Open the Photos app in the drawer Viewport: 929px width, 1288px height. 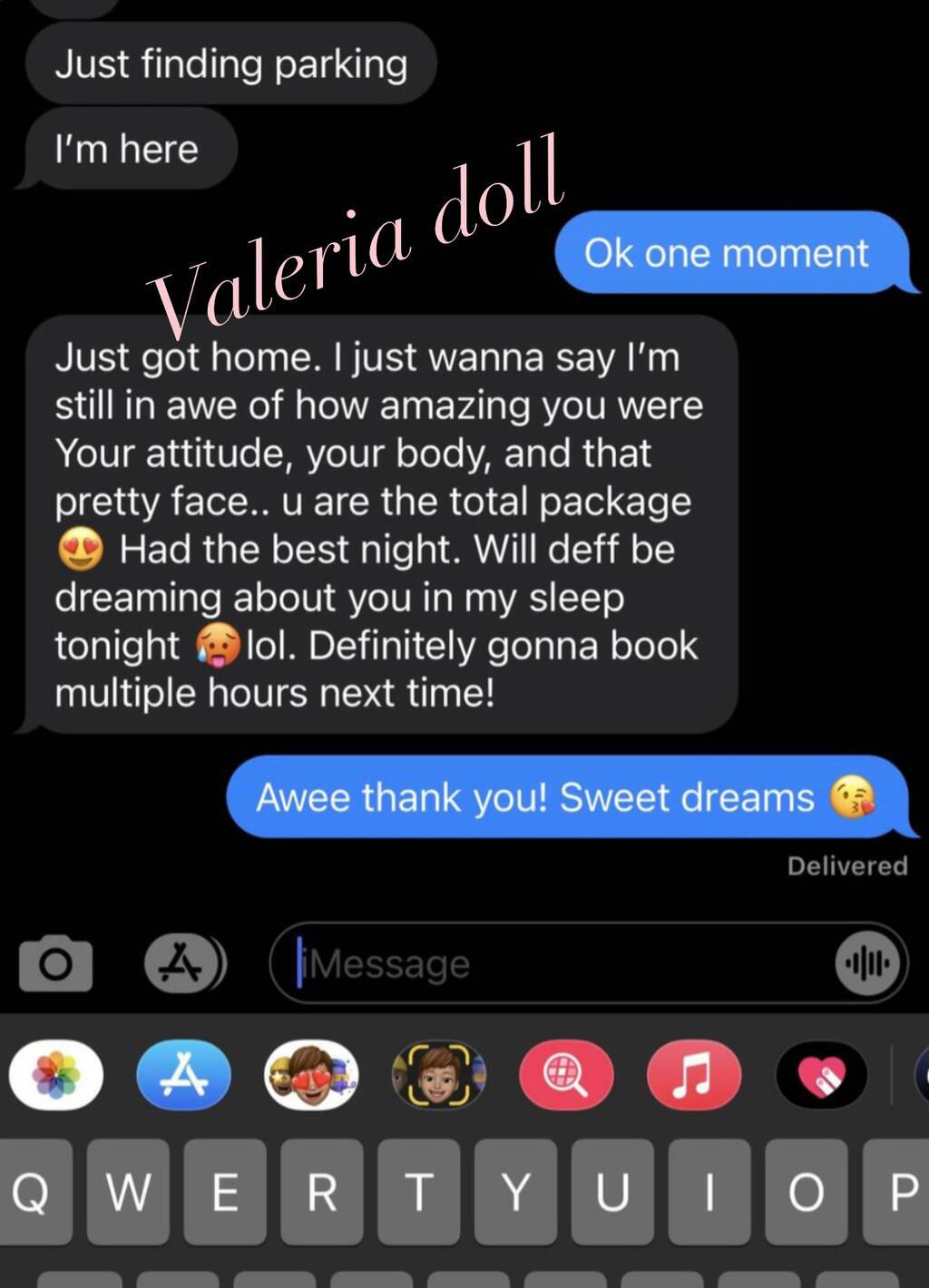(x=56, y=1075)
